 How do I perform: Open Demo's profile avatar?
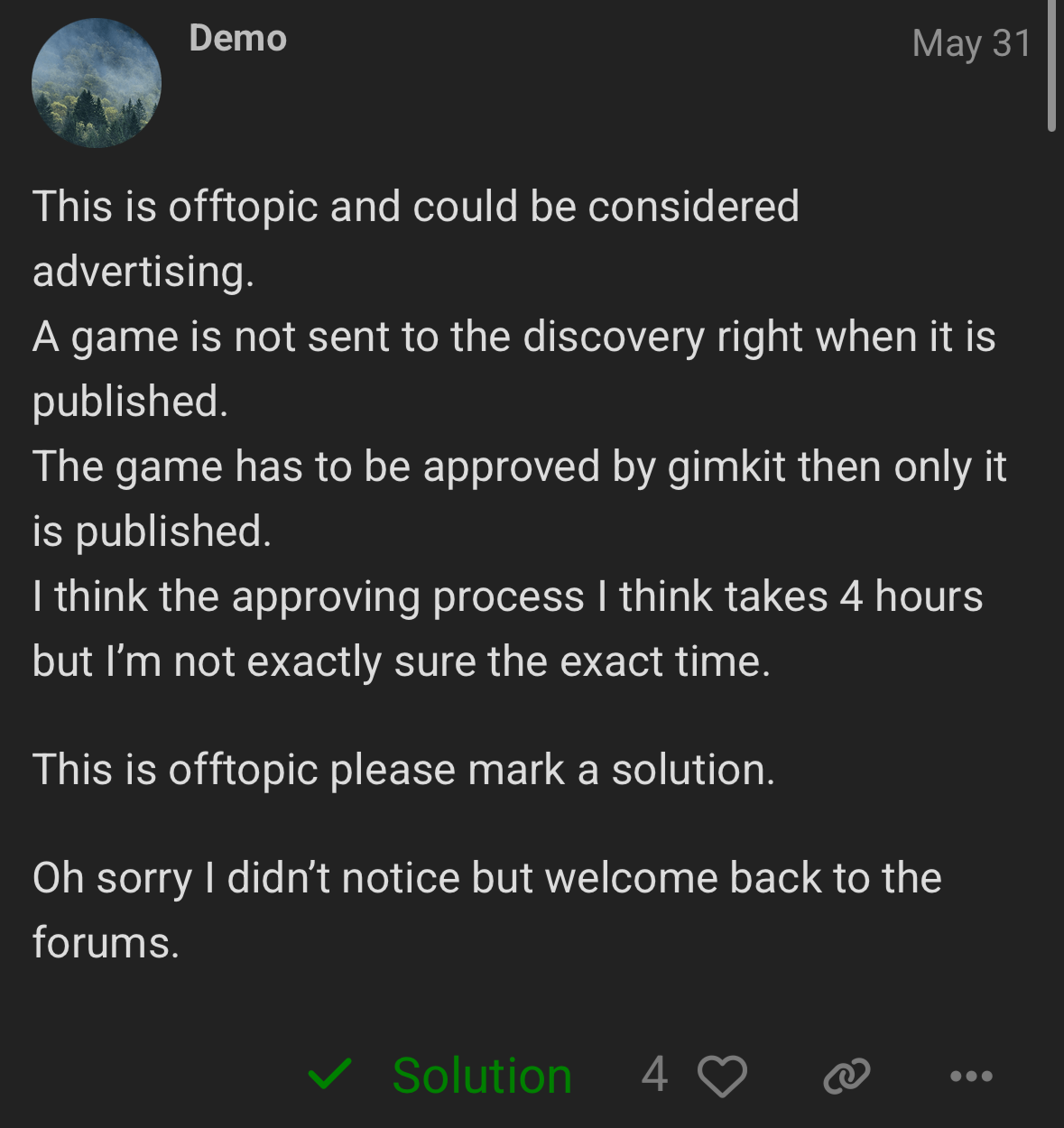click(97, 83)
